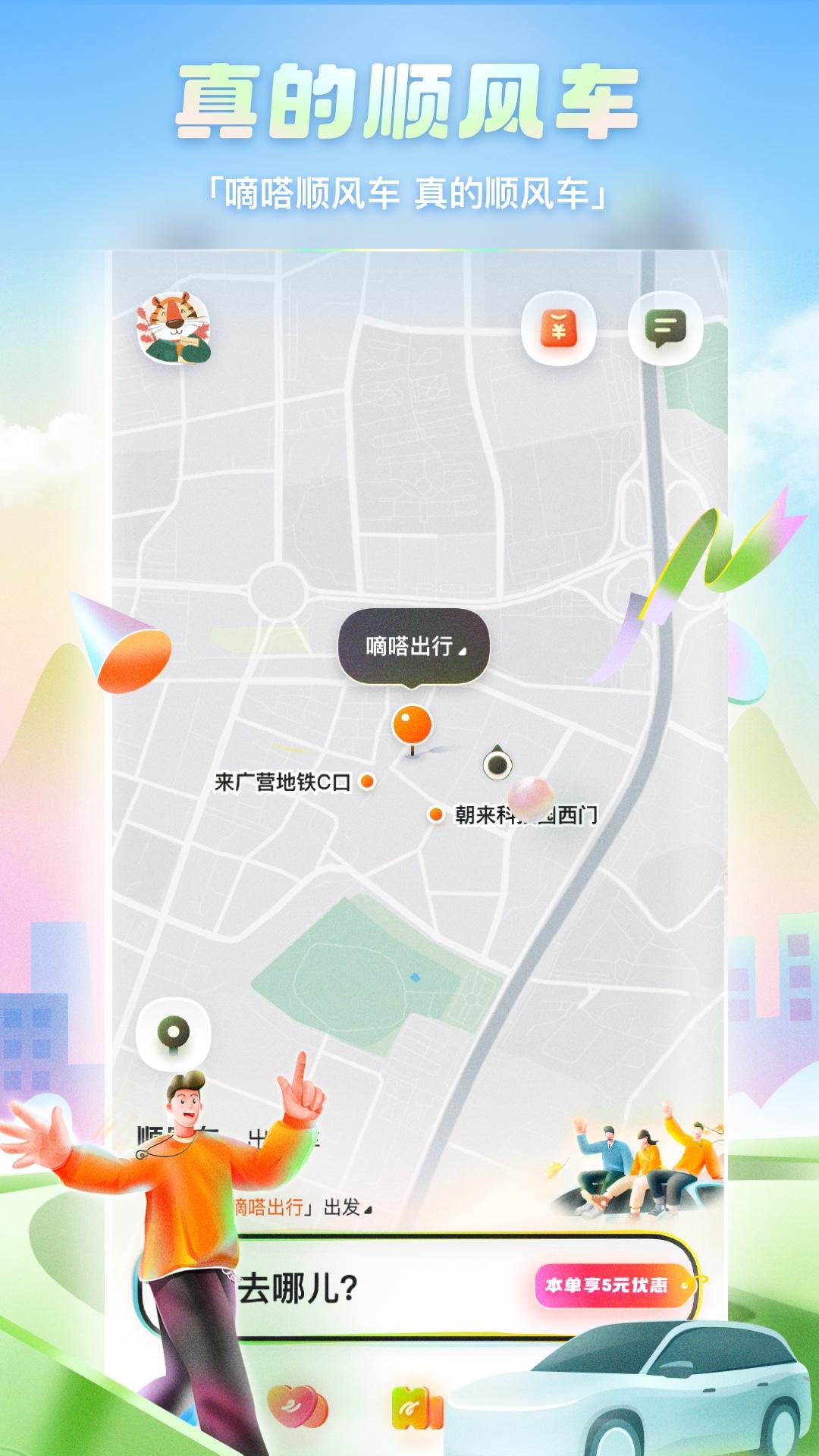Viewport: 819px width, 1456px height.
Task: Open the red envelope wallet icon
Action: [x=559, y=329]
